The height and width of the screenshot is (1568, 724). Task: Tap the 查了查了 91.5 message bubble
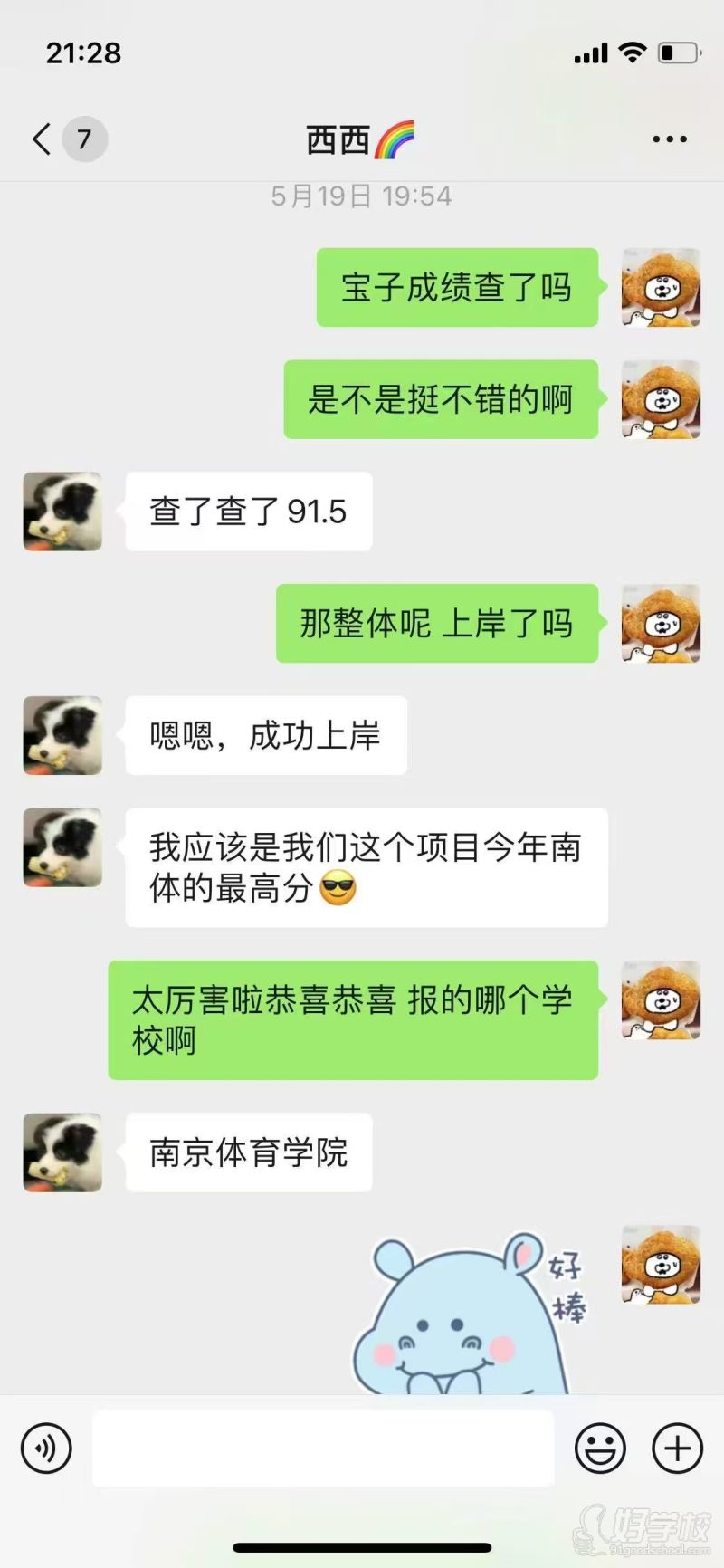click(x=248, y=512)
